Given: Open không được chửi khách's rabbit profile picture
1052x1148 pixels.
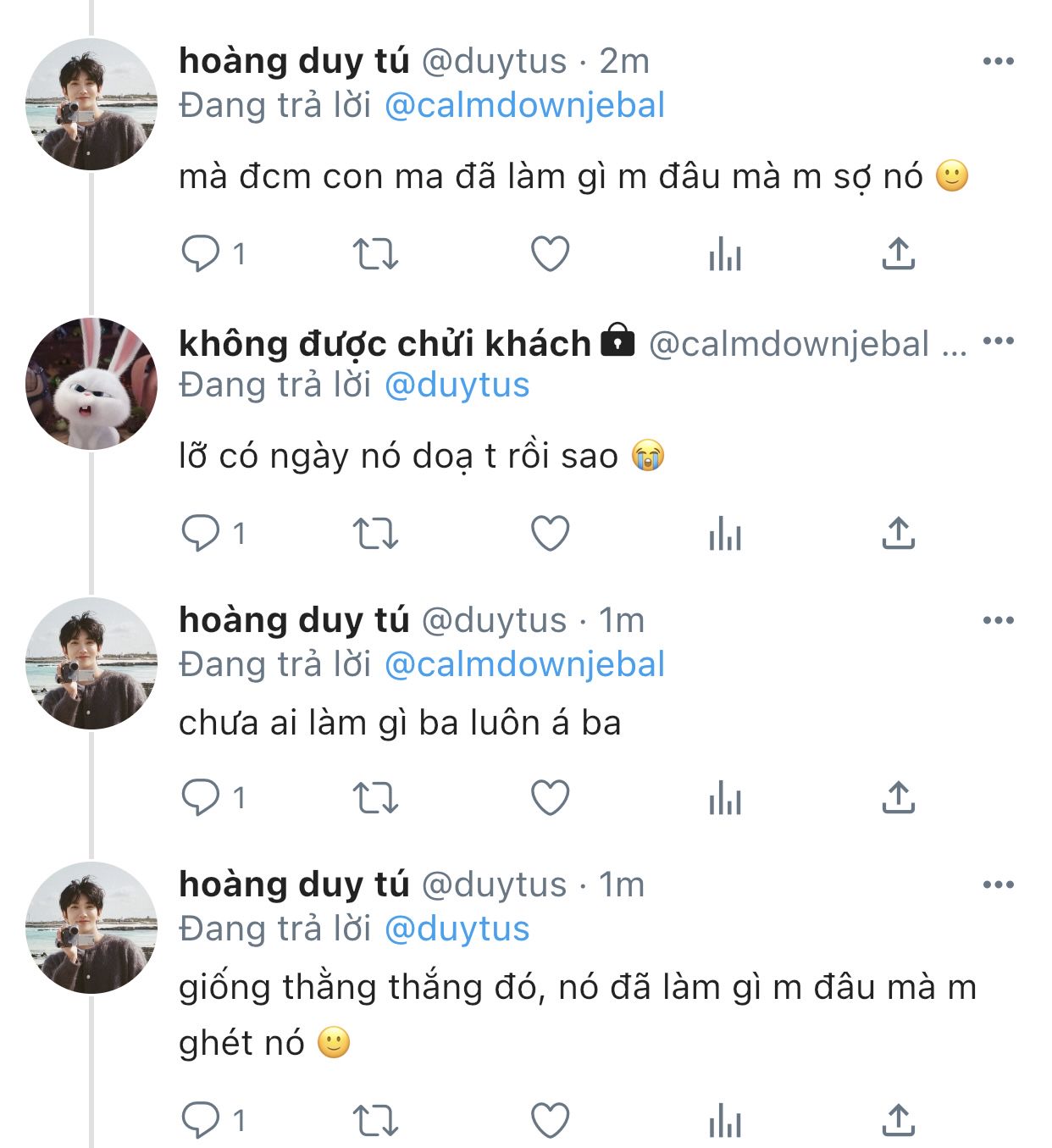Looking at the screenshot, I should click(91, 384).
